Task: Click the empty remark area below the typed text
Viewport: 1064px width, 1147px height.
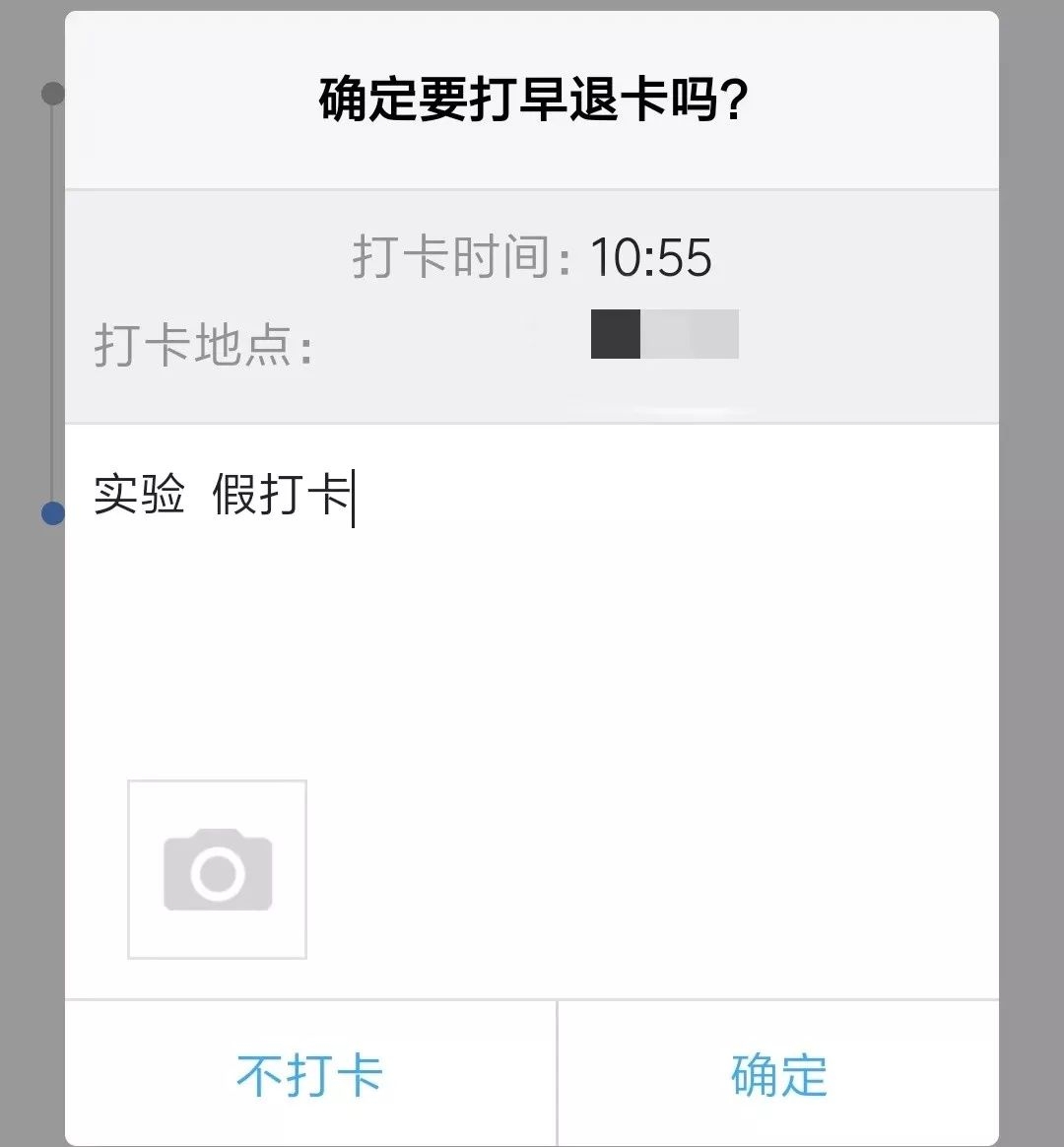Action: tap(532, 641)
